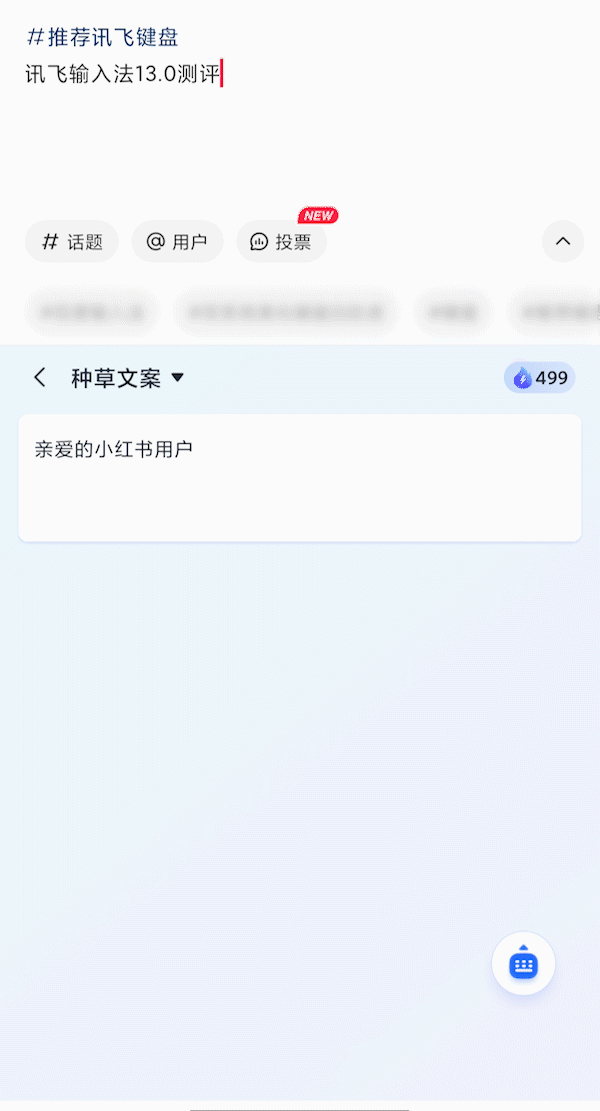Tap the 499 energy points badge
The width and height of the screenshot is (600, 1111).
[540, 378]
